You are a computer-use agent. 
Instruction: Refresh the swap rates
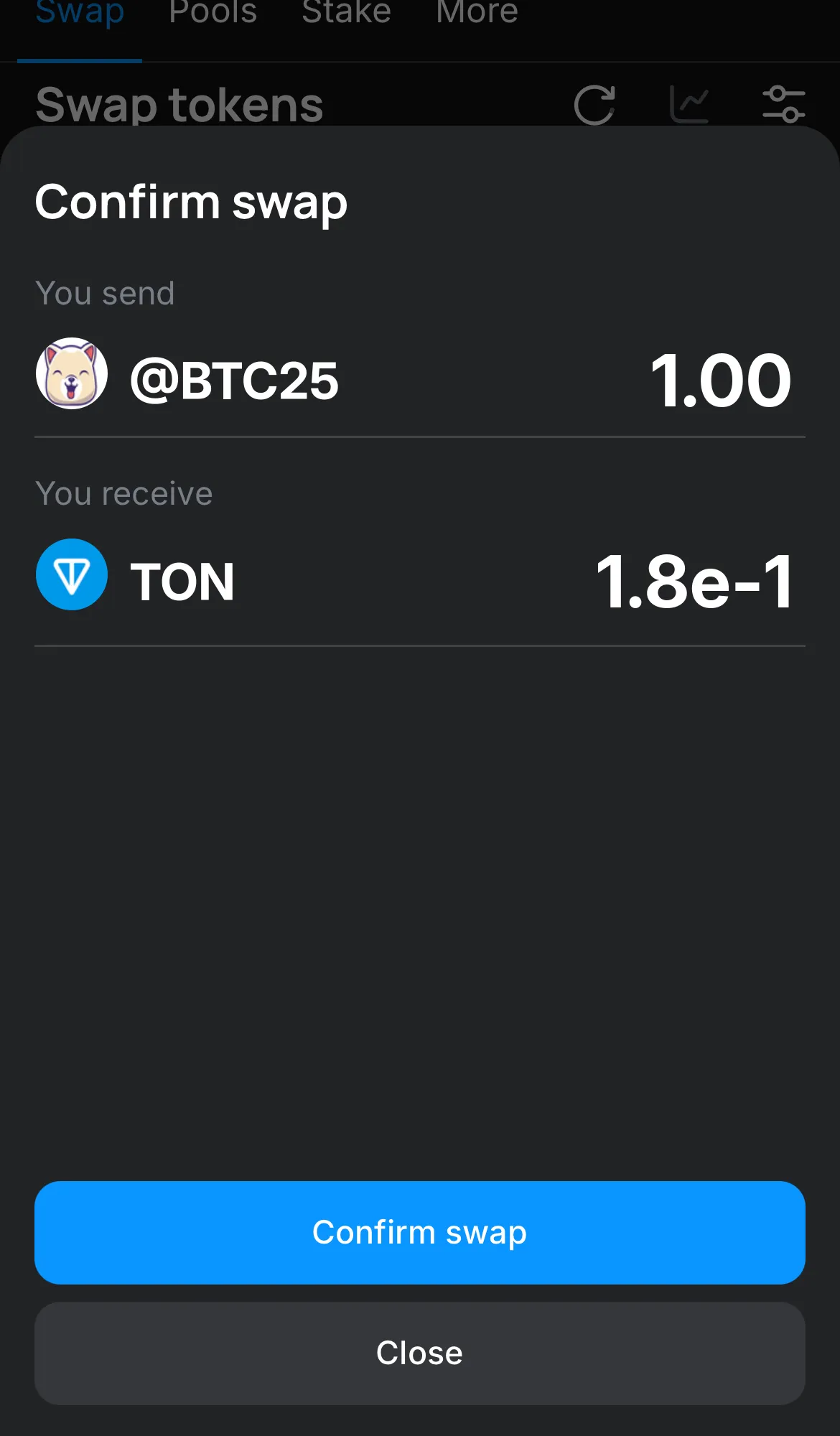pyautogui.click(x=594, y=105)
